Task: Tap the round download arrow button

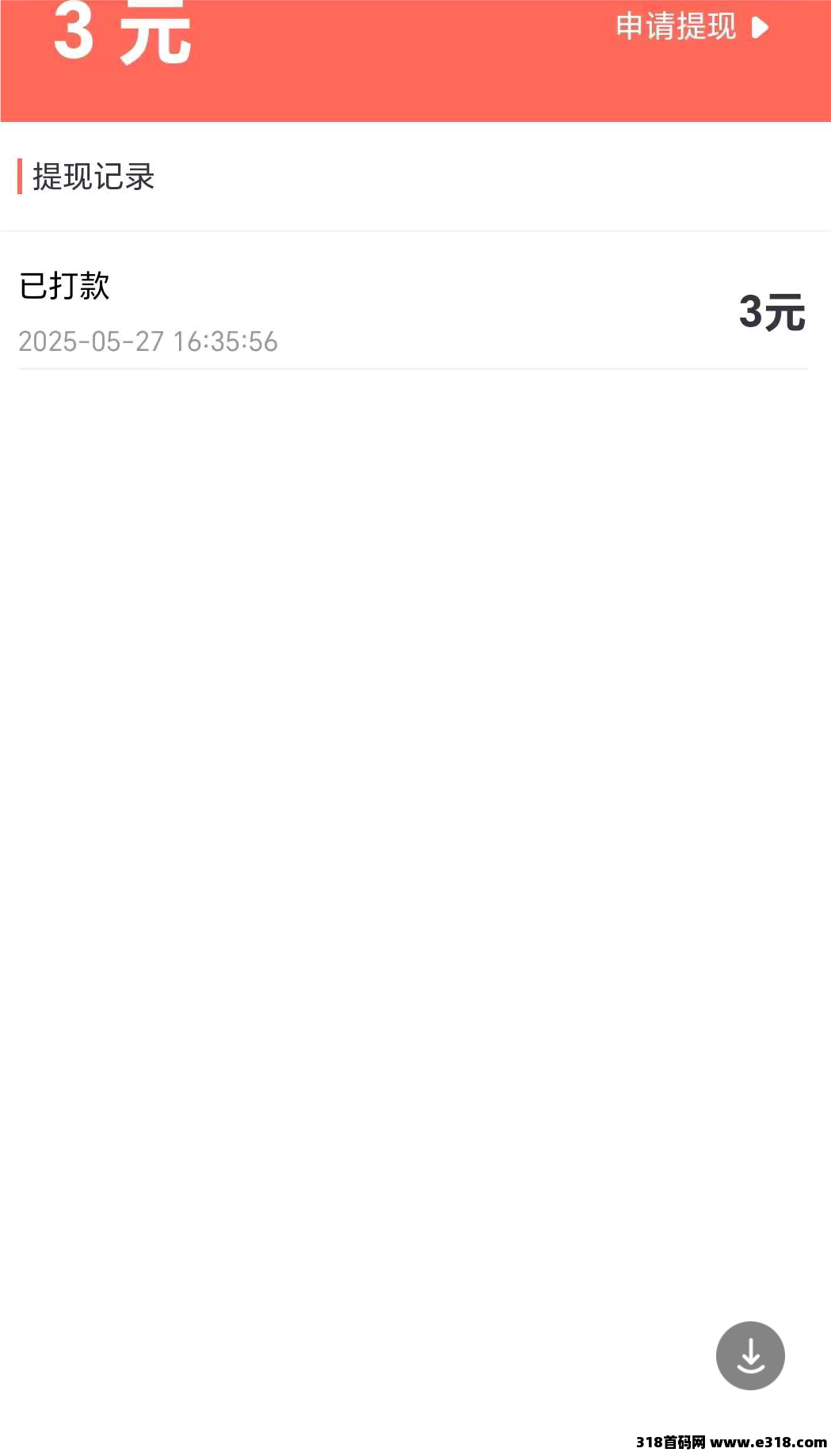Action: pyautogui.click(x=750, y=1355)
